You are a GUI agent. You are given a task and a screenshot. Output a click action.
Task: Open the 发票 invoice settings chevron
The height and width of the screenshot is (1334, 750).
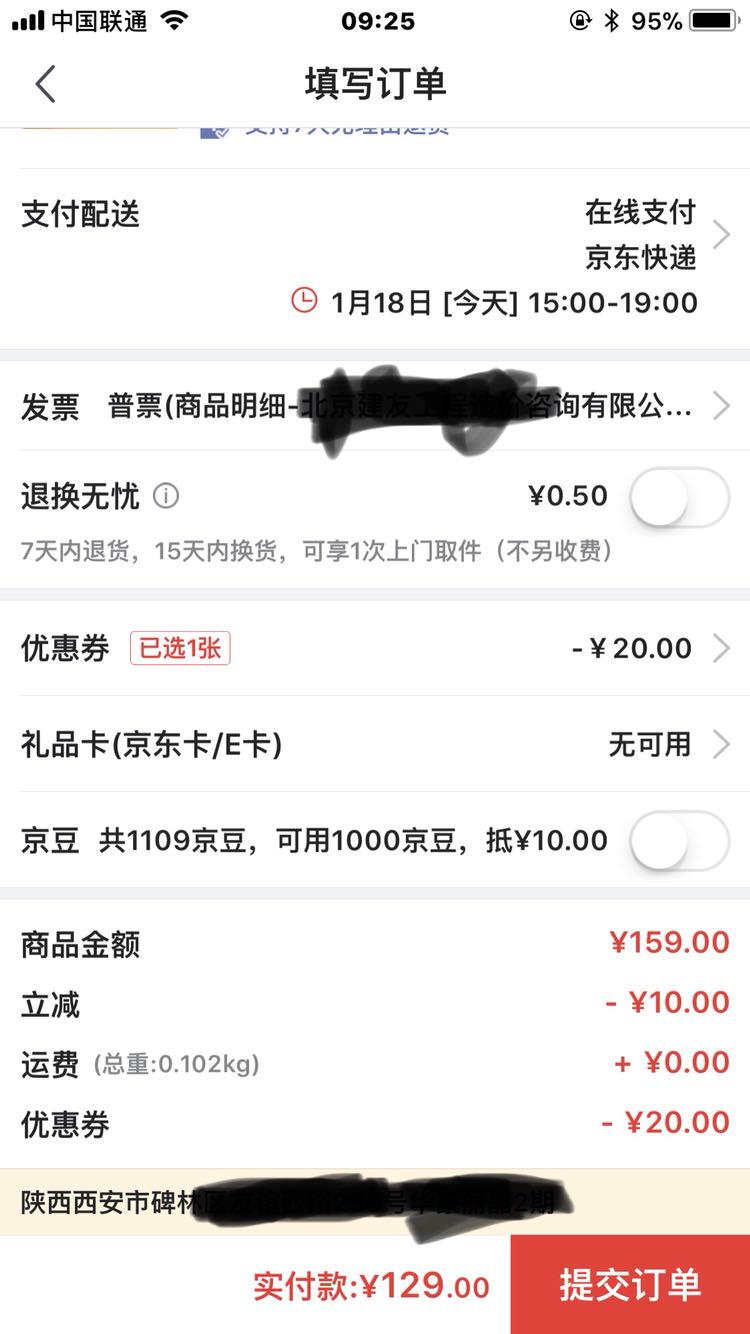point(720,406)
